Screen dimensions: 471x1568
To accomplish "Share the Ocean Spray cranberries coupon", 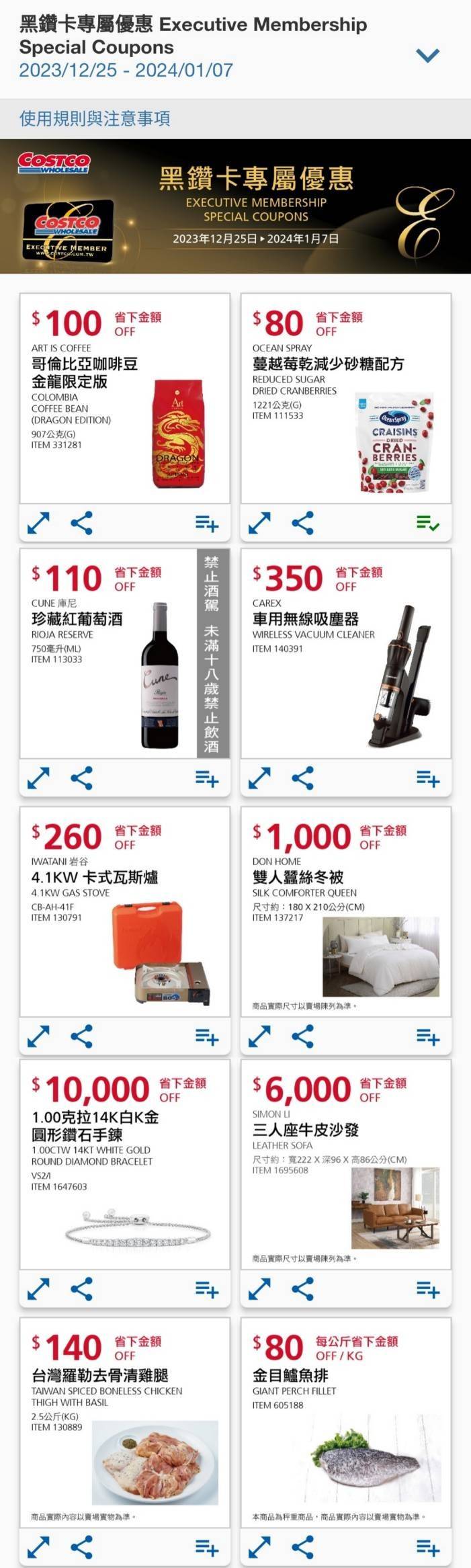I will [x=302, y=523].
